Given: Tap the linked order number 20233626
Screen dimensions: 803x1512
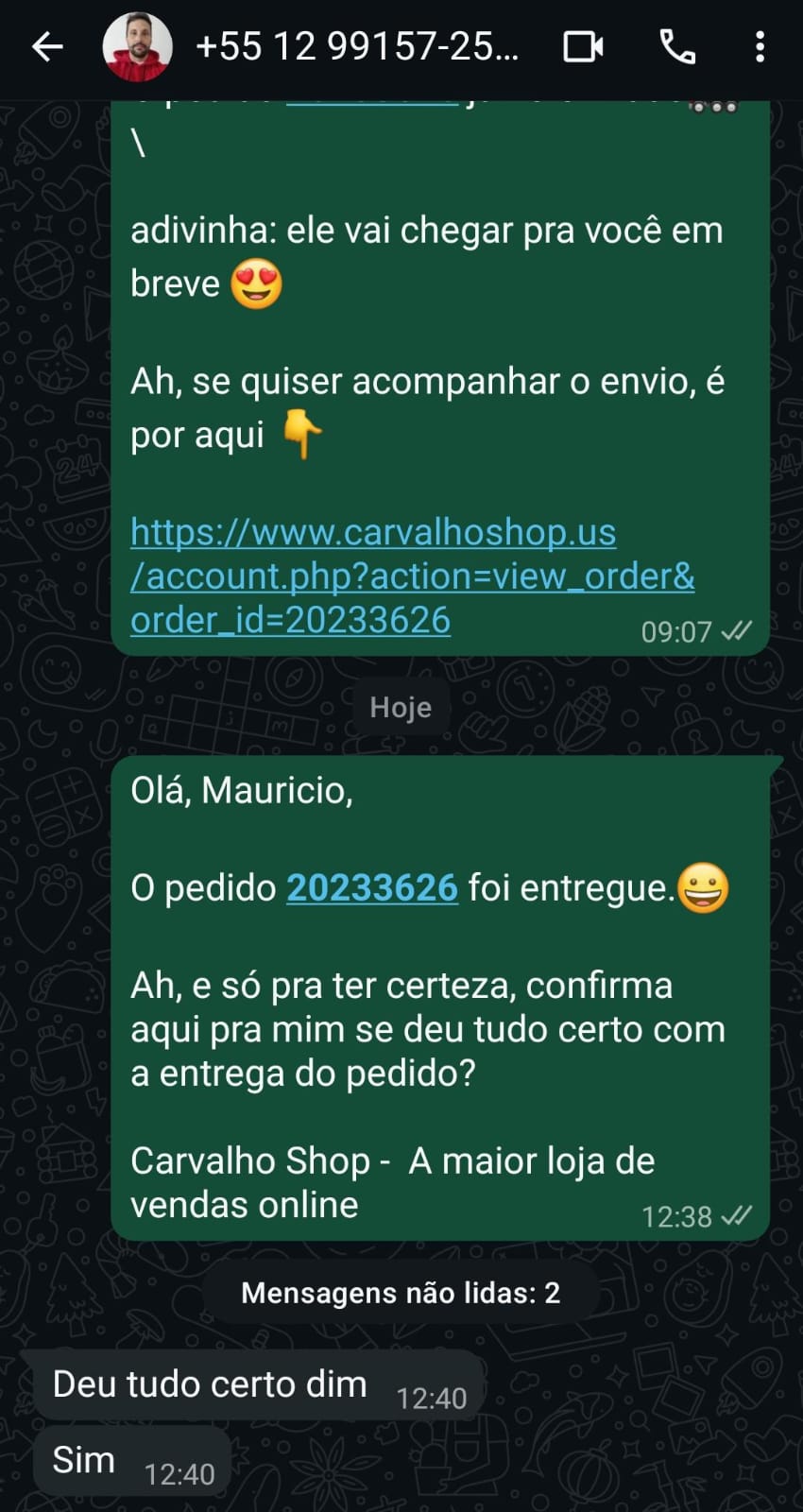Looking at the screenshot, I should [x=372, y=887].
